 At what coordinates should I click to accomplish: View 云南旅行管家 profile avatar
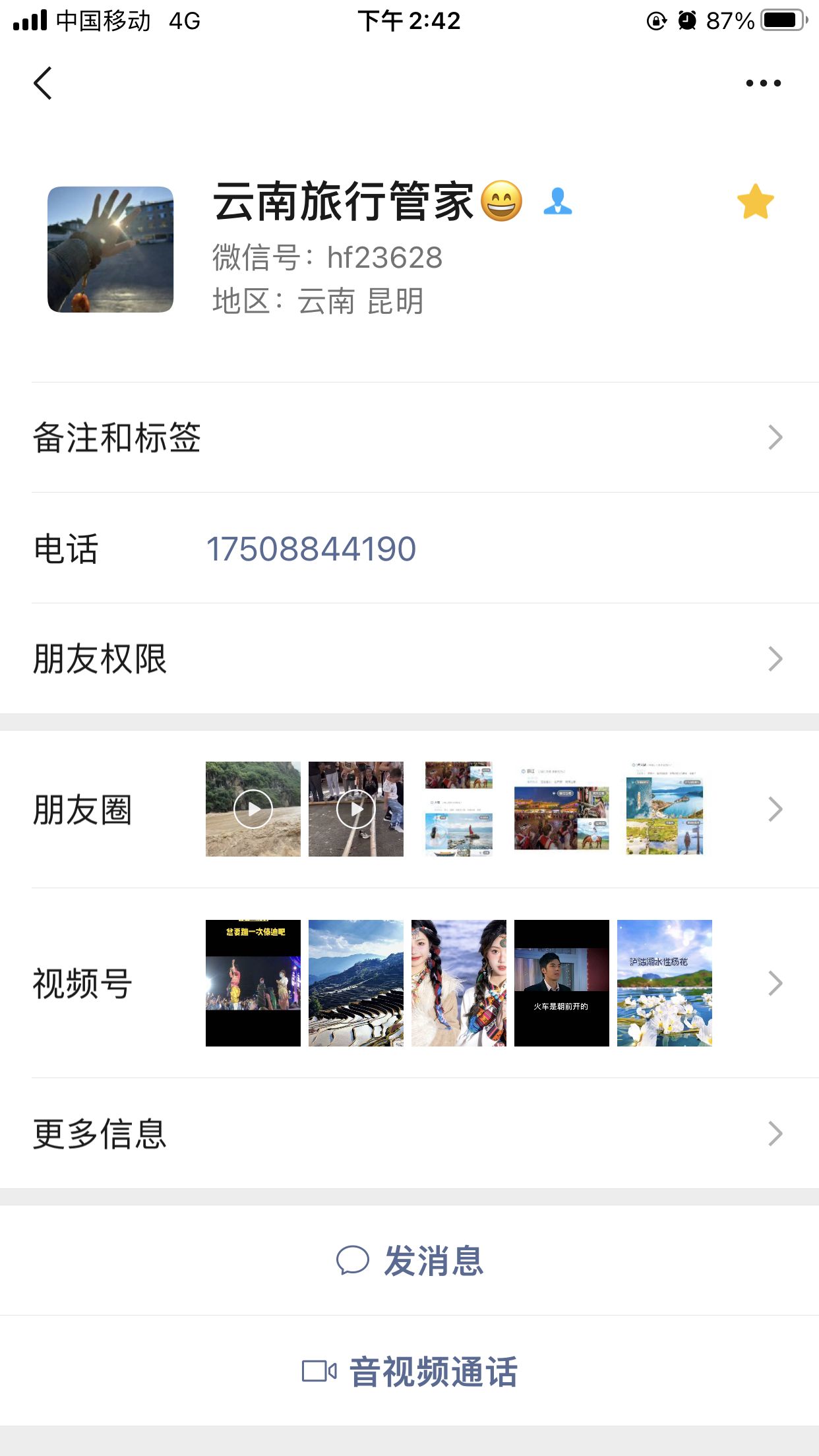tap(111, 249)
